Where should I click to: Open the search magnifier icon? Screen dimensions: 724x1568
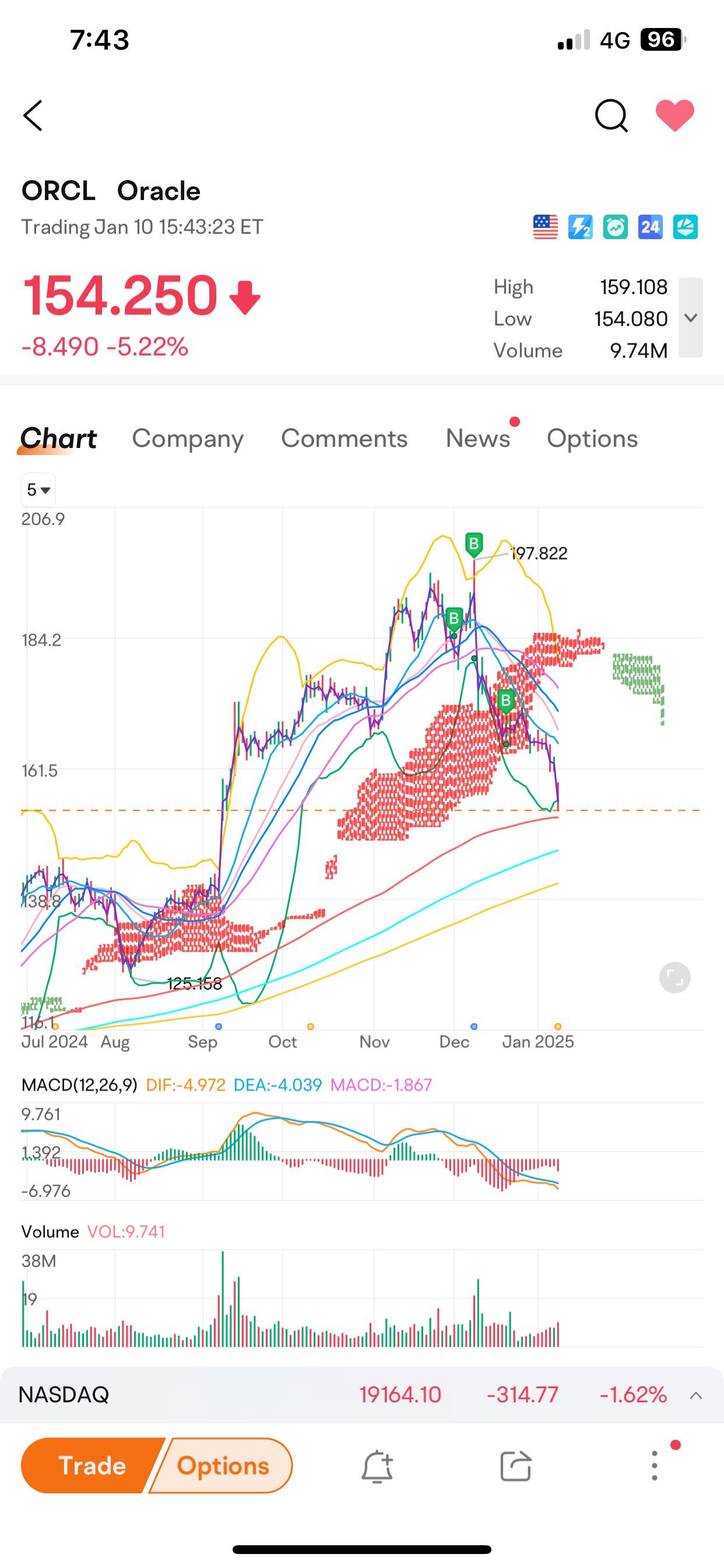coord(611,116)
